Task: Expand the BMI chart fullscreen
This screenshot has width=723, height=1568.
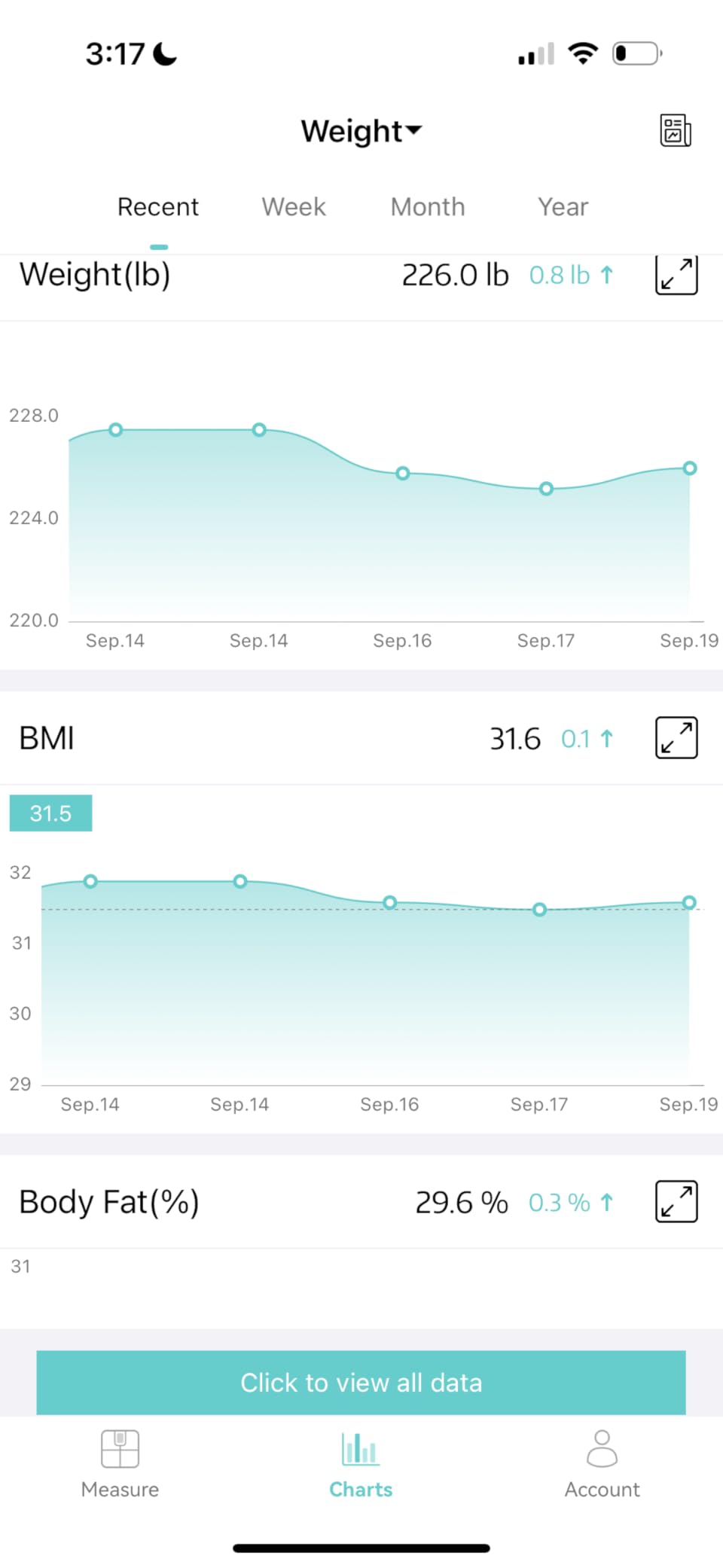Action: [676, 737]
